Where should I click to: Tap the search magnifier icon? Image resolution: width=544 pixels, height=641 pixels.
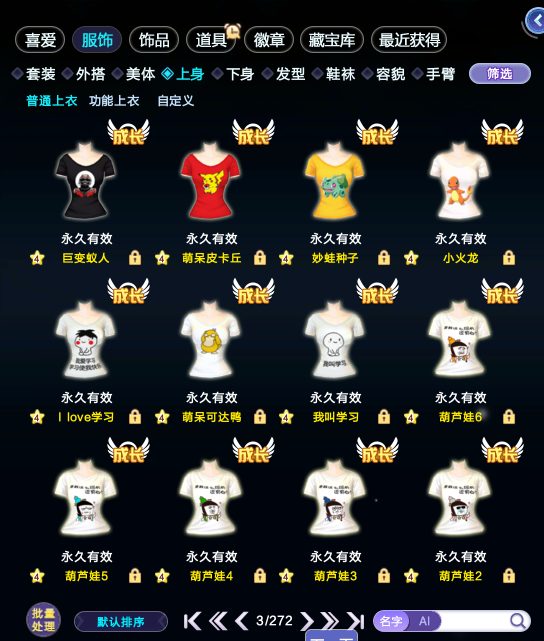518,621
